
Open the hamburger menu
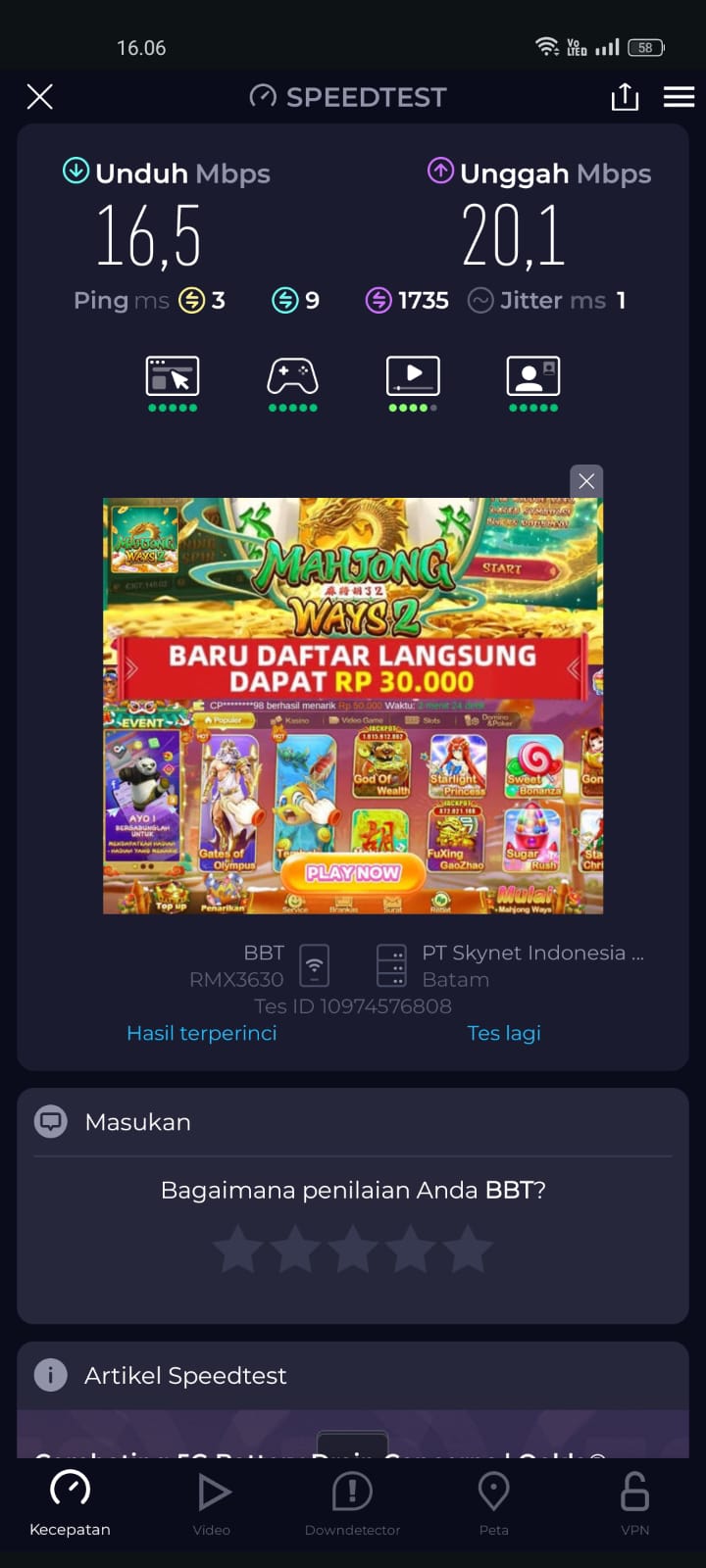pyautogui.click(x=679, y=96)
